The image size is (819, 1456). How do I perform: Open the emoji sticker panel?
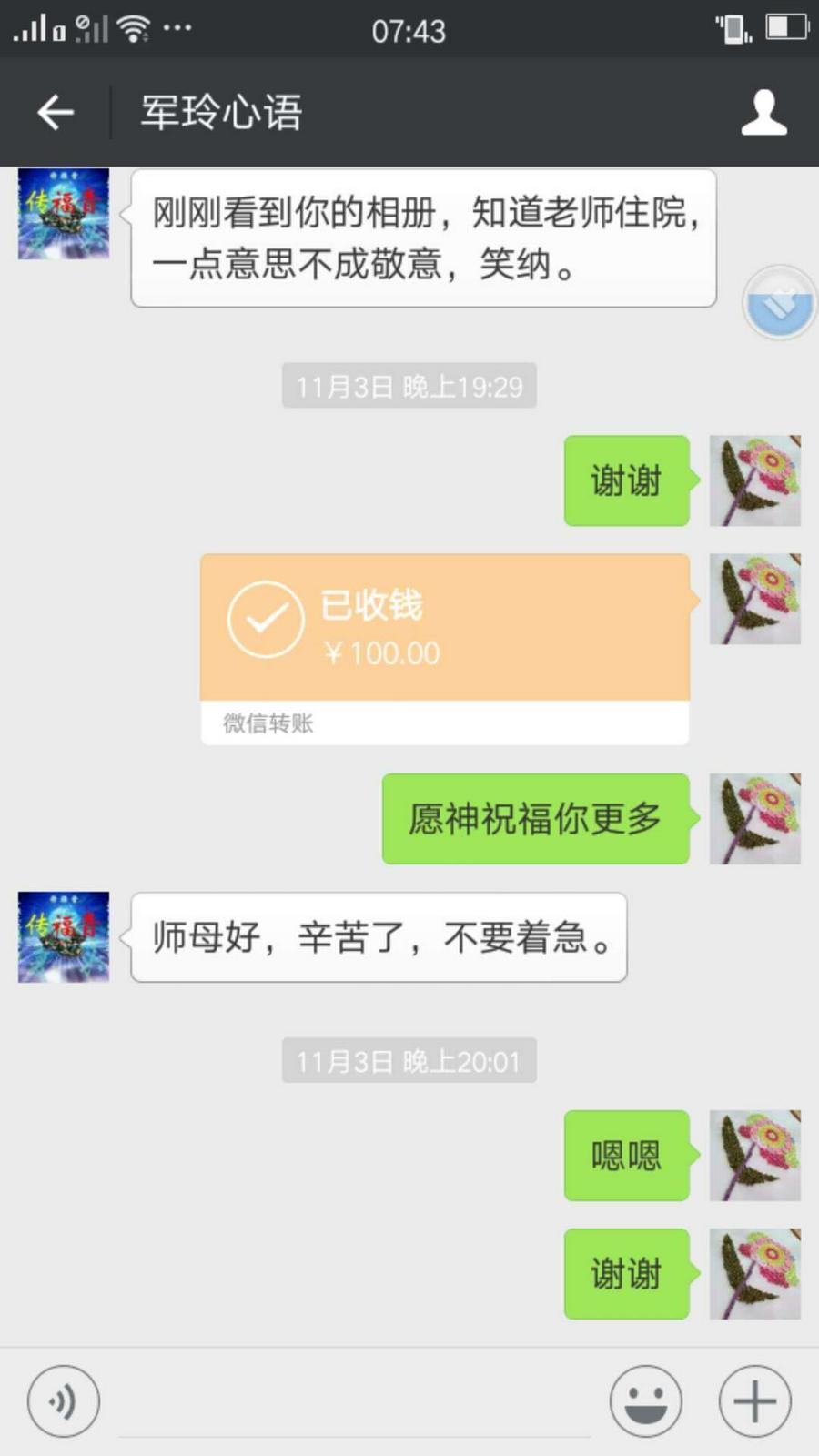(645, 1400)
